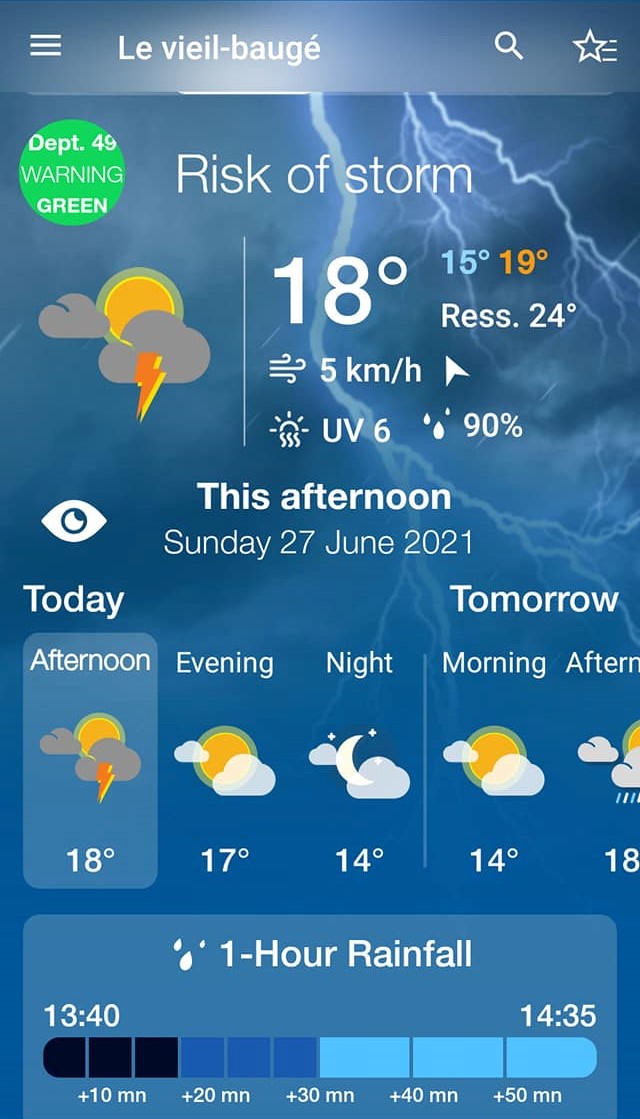Select tomorrow's Morning forecast

(494, 761)
